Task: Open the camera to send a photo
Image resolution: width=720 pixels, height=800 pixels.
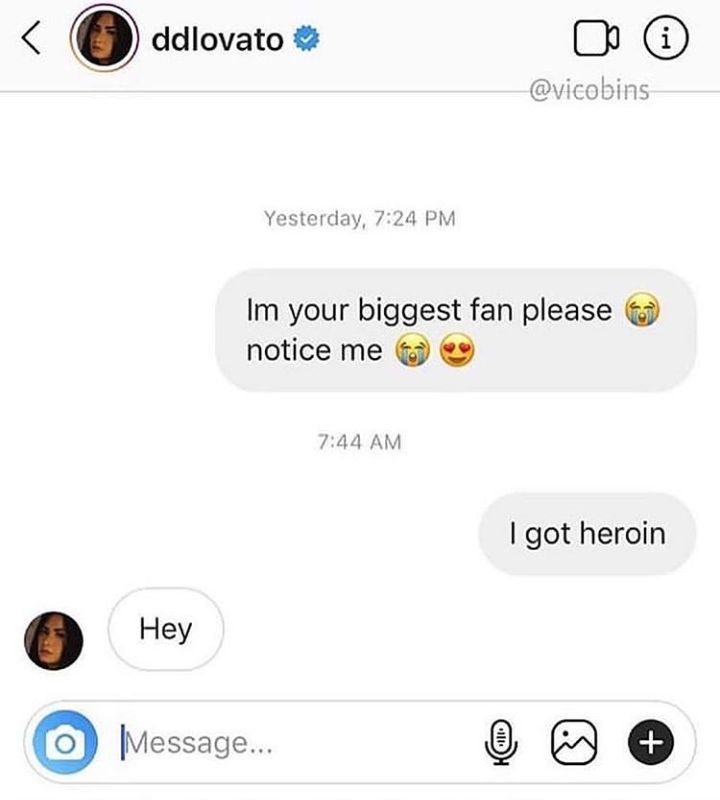Action: pyautogui.click(x=66, y=743)
